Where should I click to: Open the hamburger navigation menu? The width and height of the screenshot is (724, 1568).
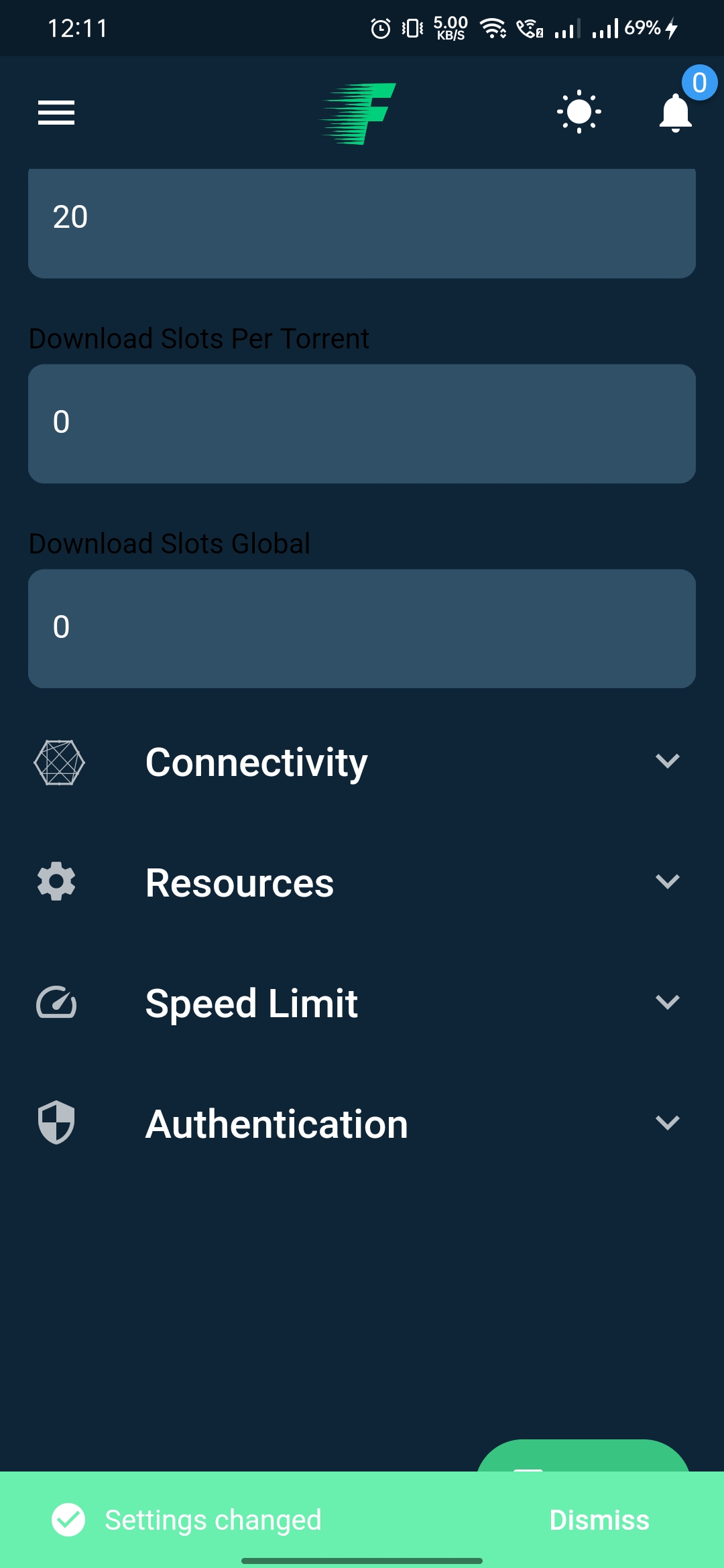tap(56, 113)
